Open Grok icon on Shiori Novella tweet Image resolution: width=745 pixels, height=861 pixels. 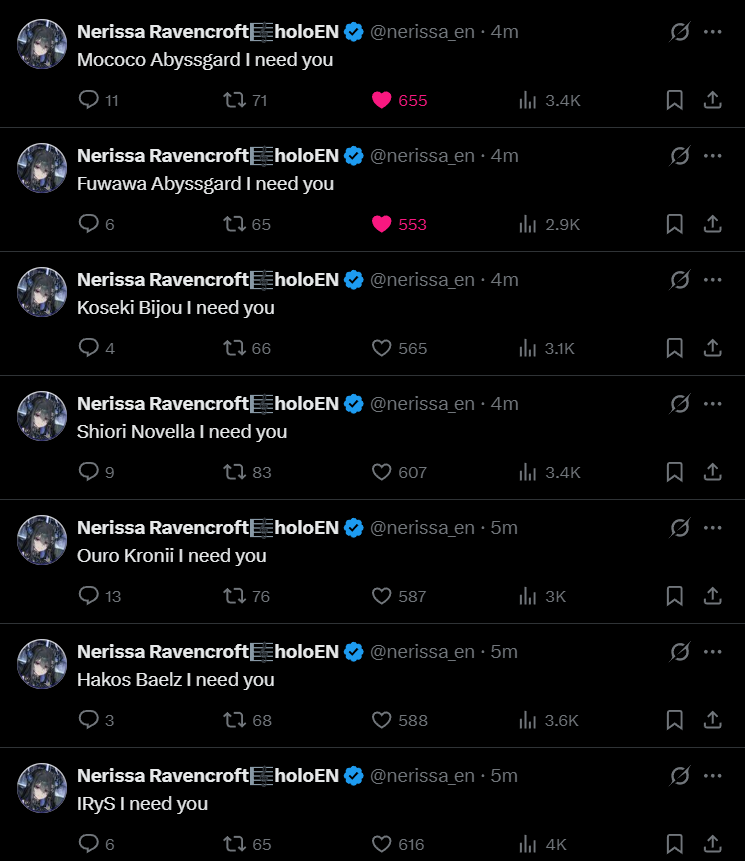point(680,404)
